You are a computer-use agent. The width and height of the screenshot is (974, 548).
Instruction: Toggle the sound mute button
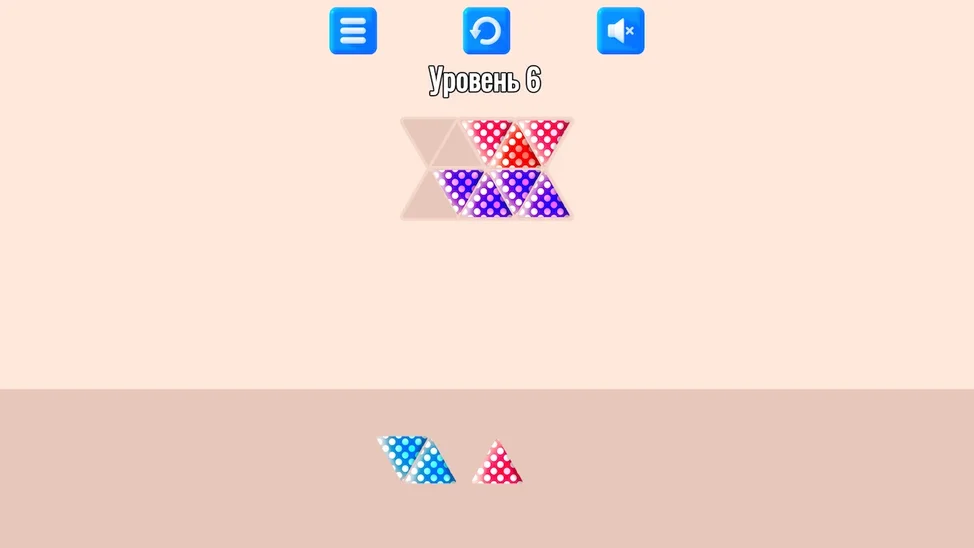coord(620,31)
